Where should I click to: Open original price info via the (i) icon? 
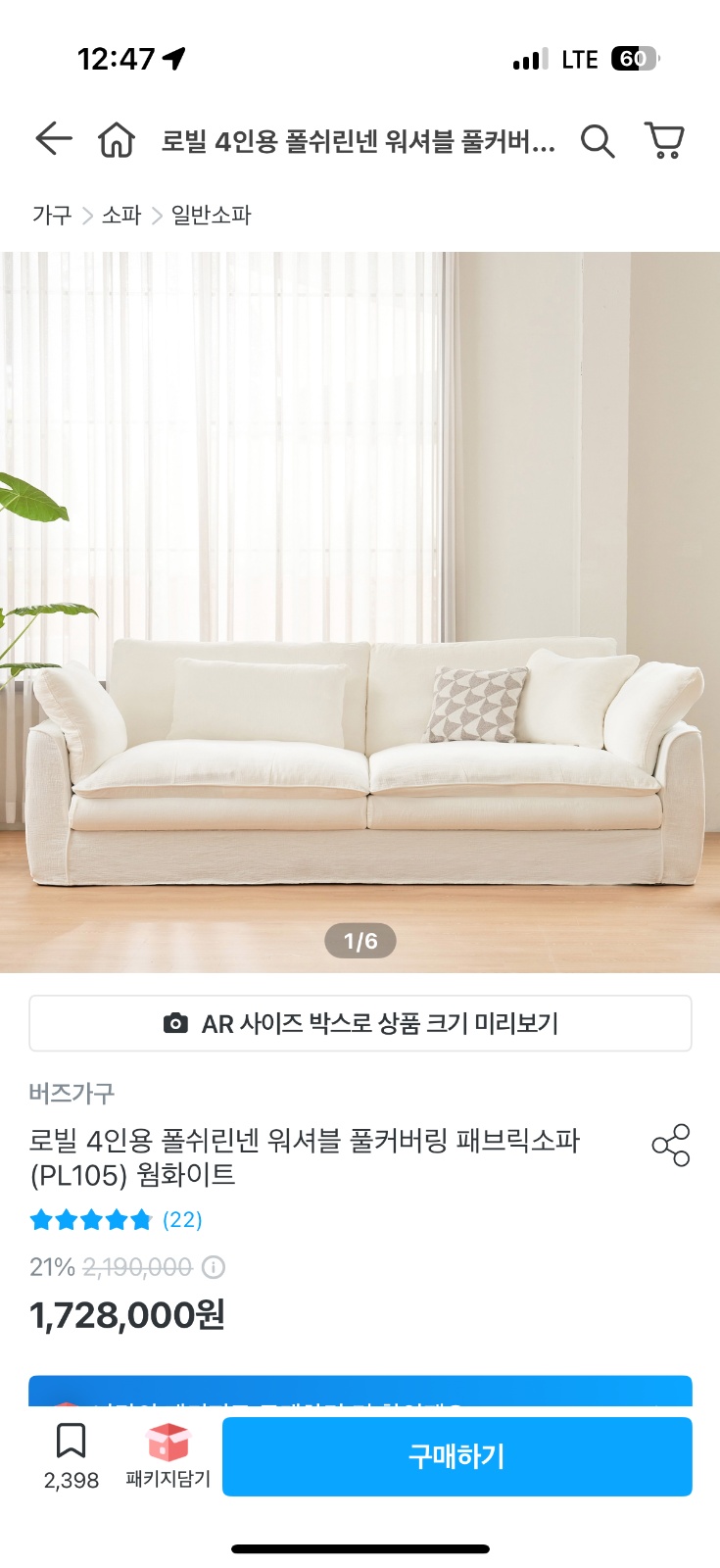(214, 1267)
